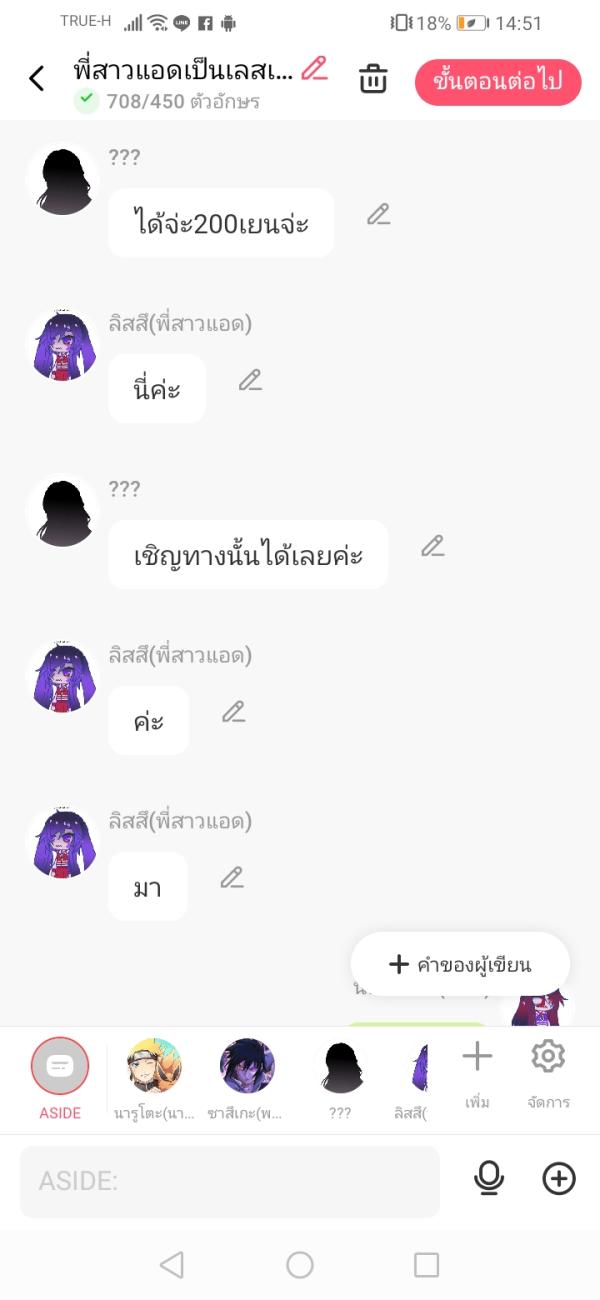Edit the story title with the pencil icon
Viewport: 600px width, 1300px height.
[314, 69]
